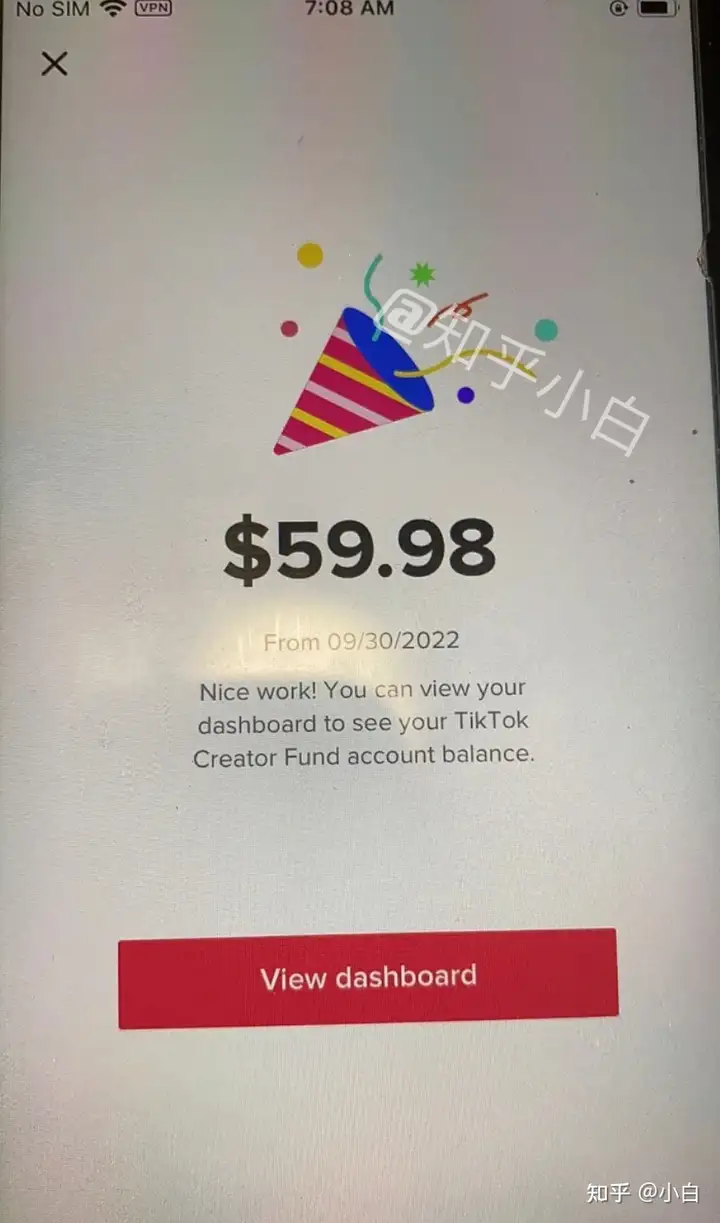Viewport: 720px width, 1223px height.
Task: Close the Creator Fund earnings screen
Action: tap(54, 65)
